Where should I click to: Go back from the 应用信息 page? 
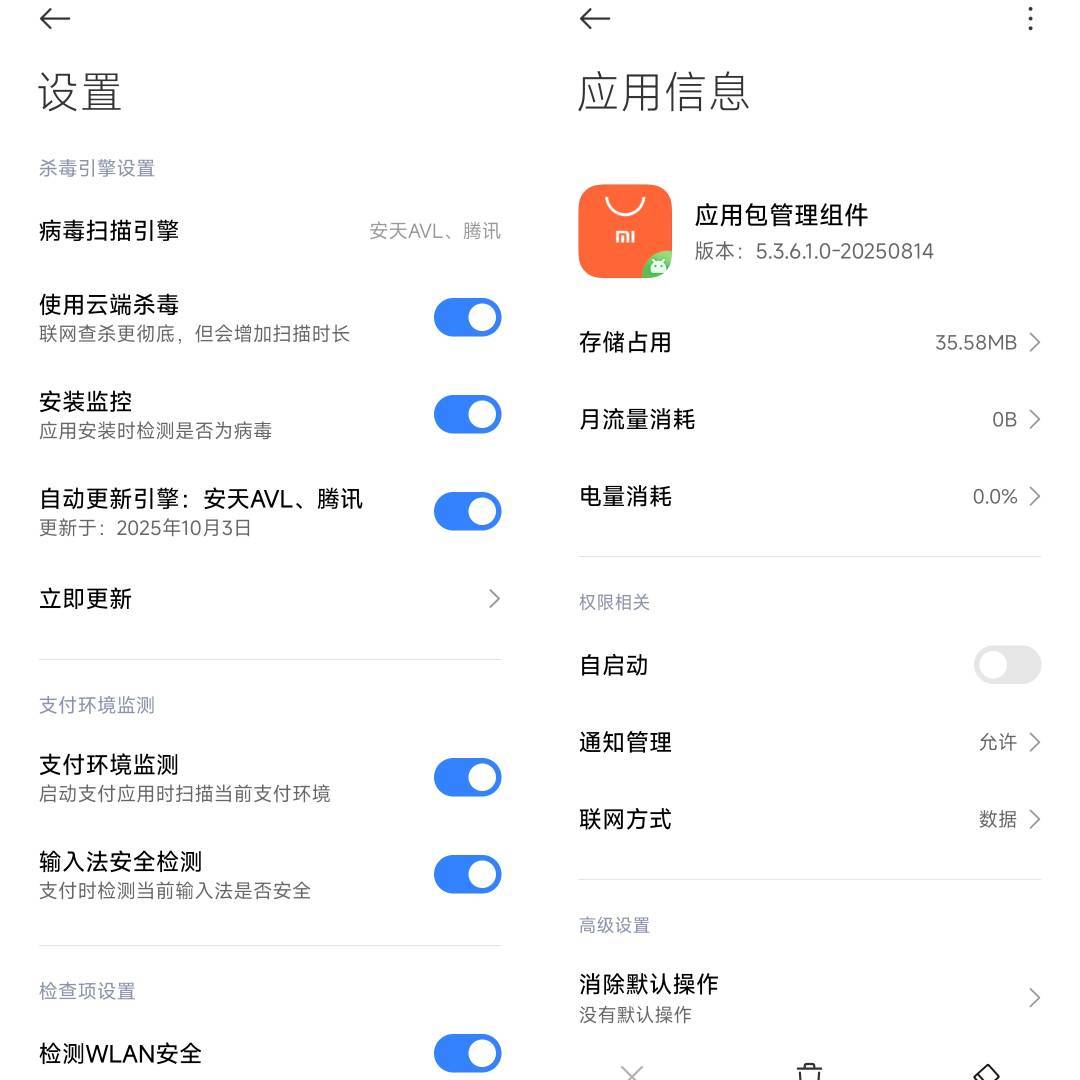pos(595,19)
